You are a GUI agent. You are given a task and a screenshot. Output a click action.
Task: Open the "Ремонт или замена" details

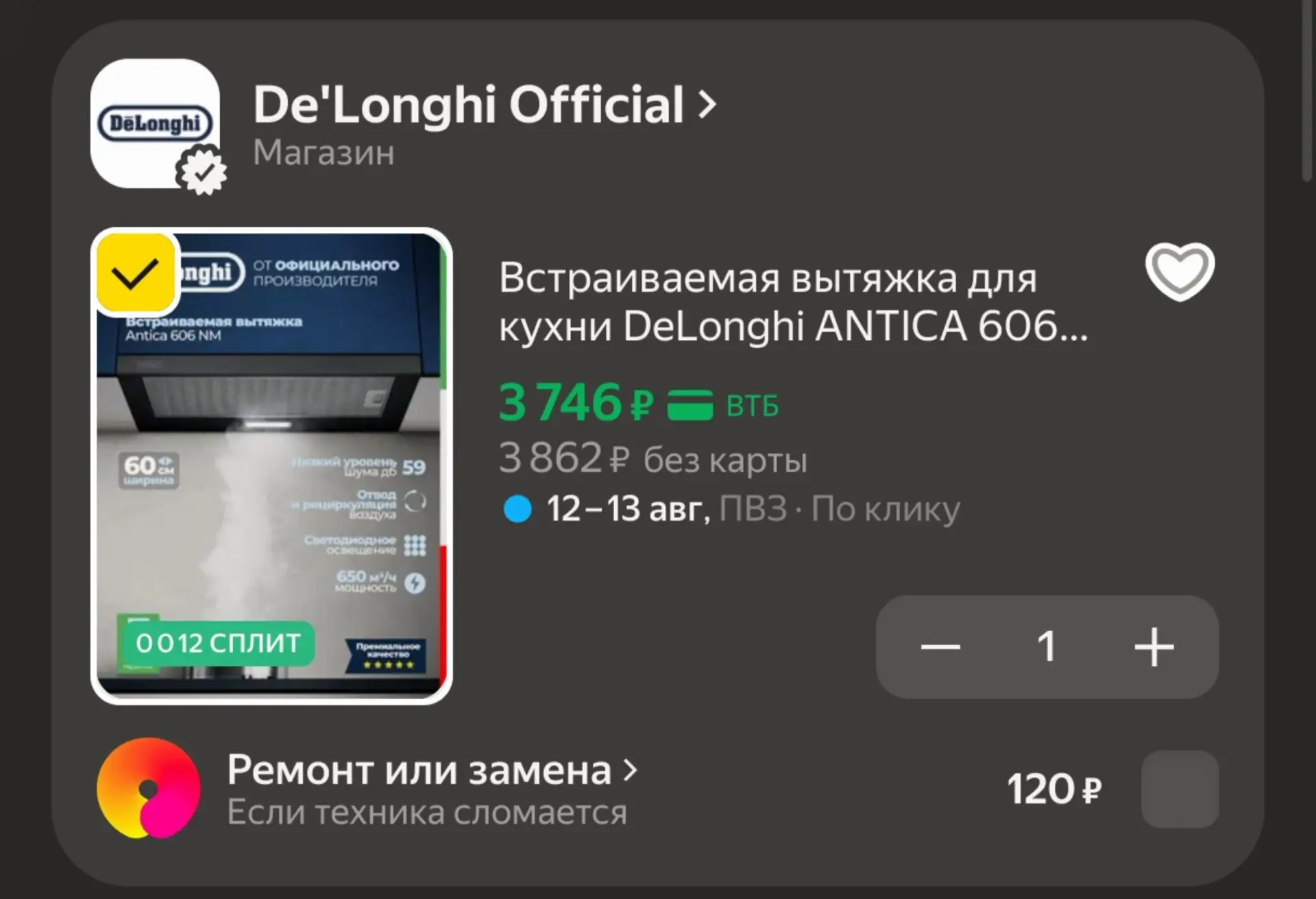pos(432,770)
